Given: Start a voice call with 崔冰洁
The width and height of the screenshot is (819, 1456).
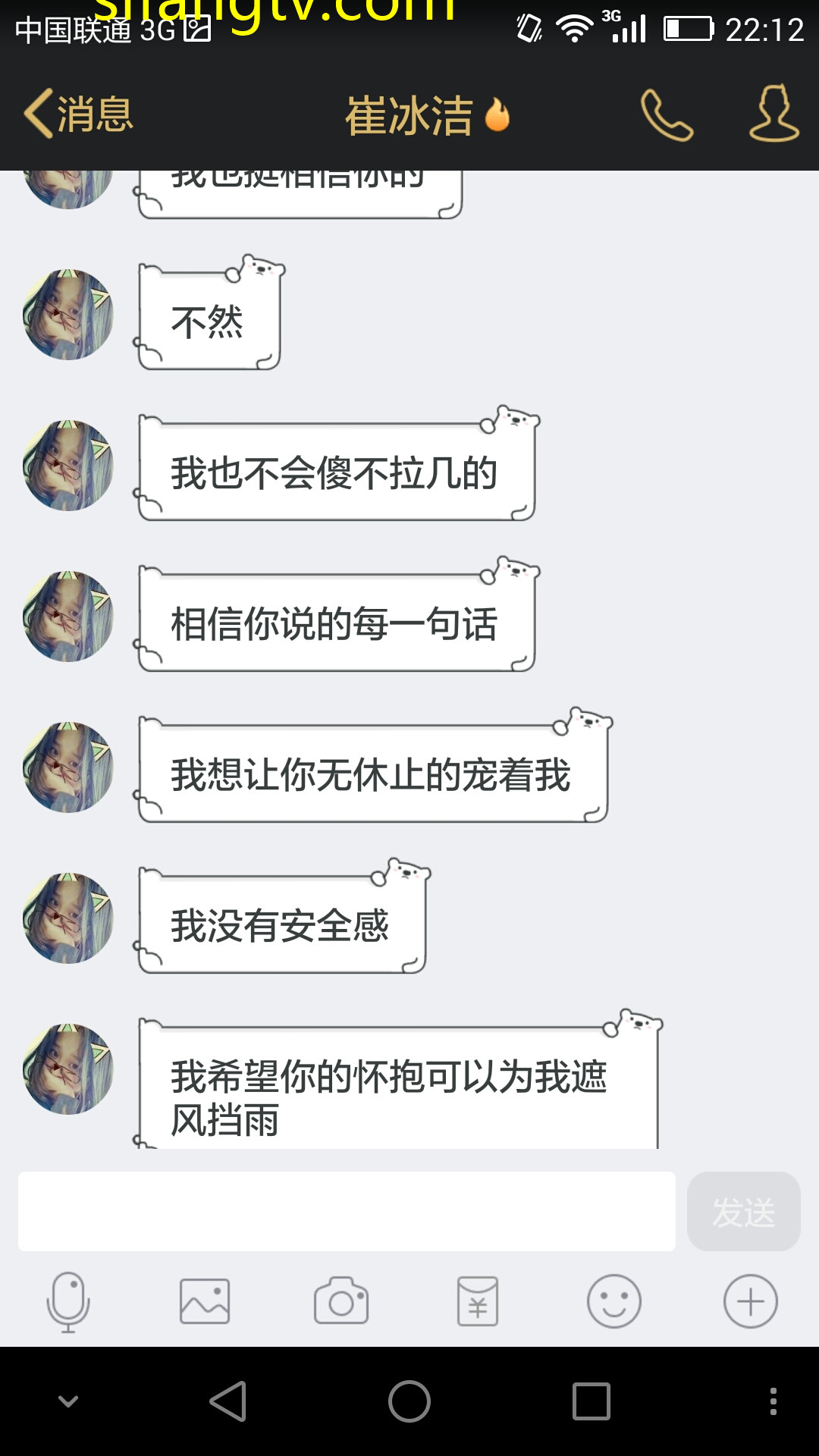Looking at the screenshot, I should pyautogui.click(x=667, y=115).
